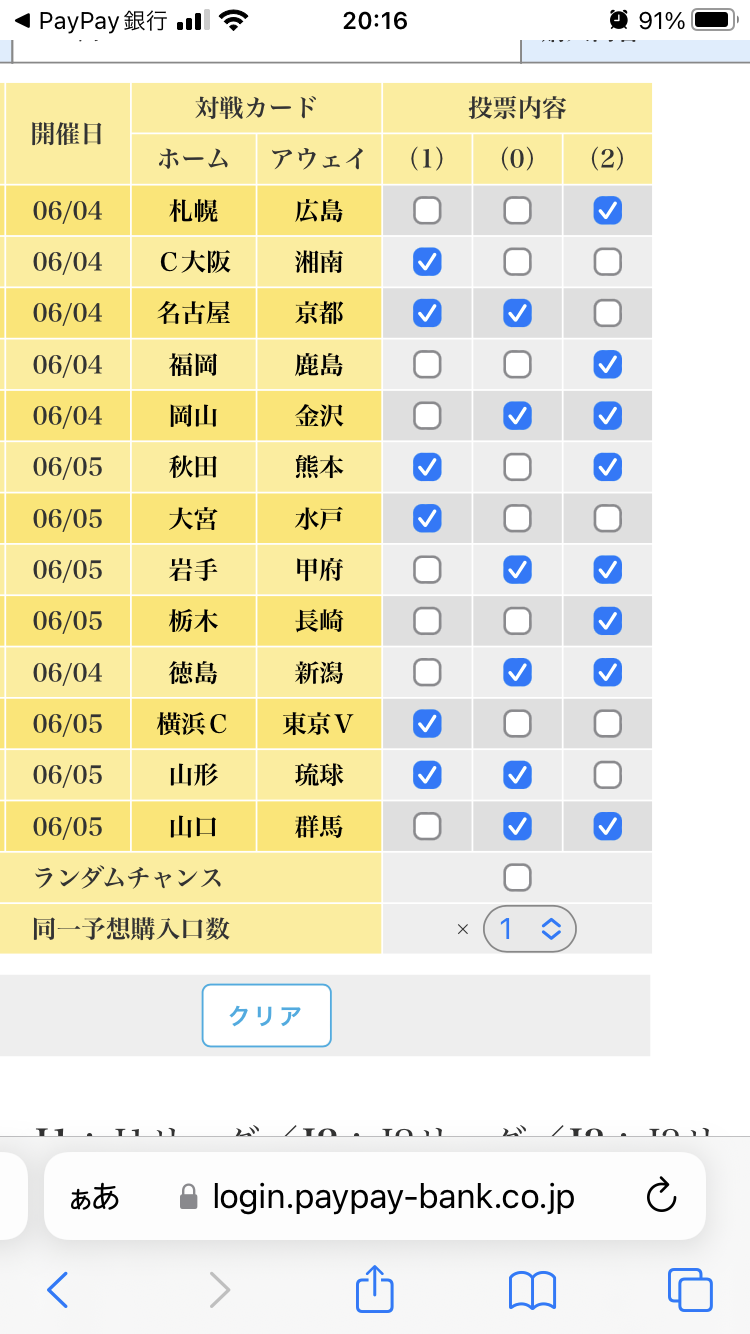This screenshot has width=750, height=1334.
Task: Check draw (0) for 栃木 vs 長崎
Action: click(517, 621)
